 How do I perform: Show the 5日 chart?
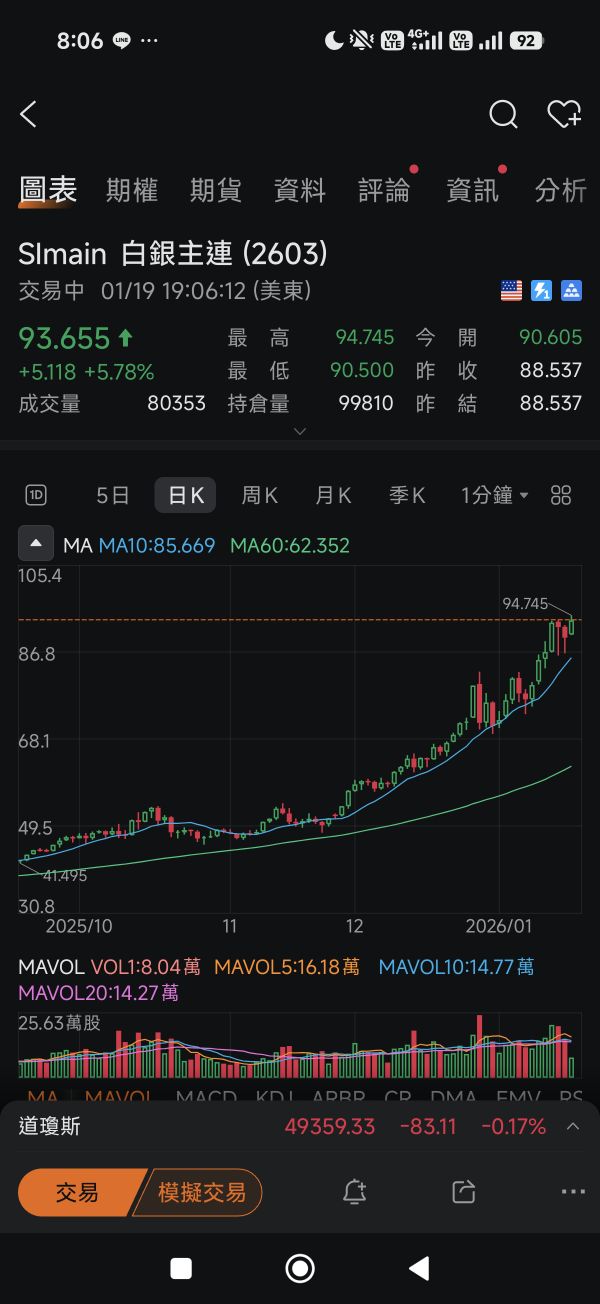113,495
